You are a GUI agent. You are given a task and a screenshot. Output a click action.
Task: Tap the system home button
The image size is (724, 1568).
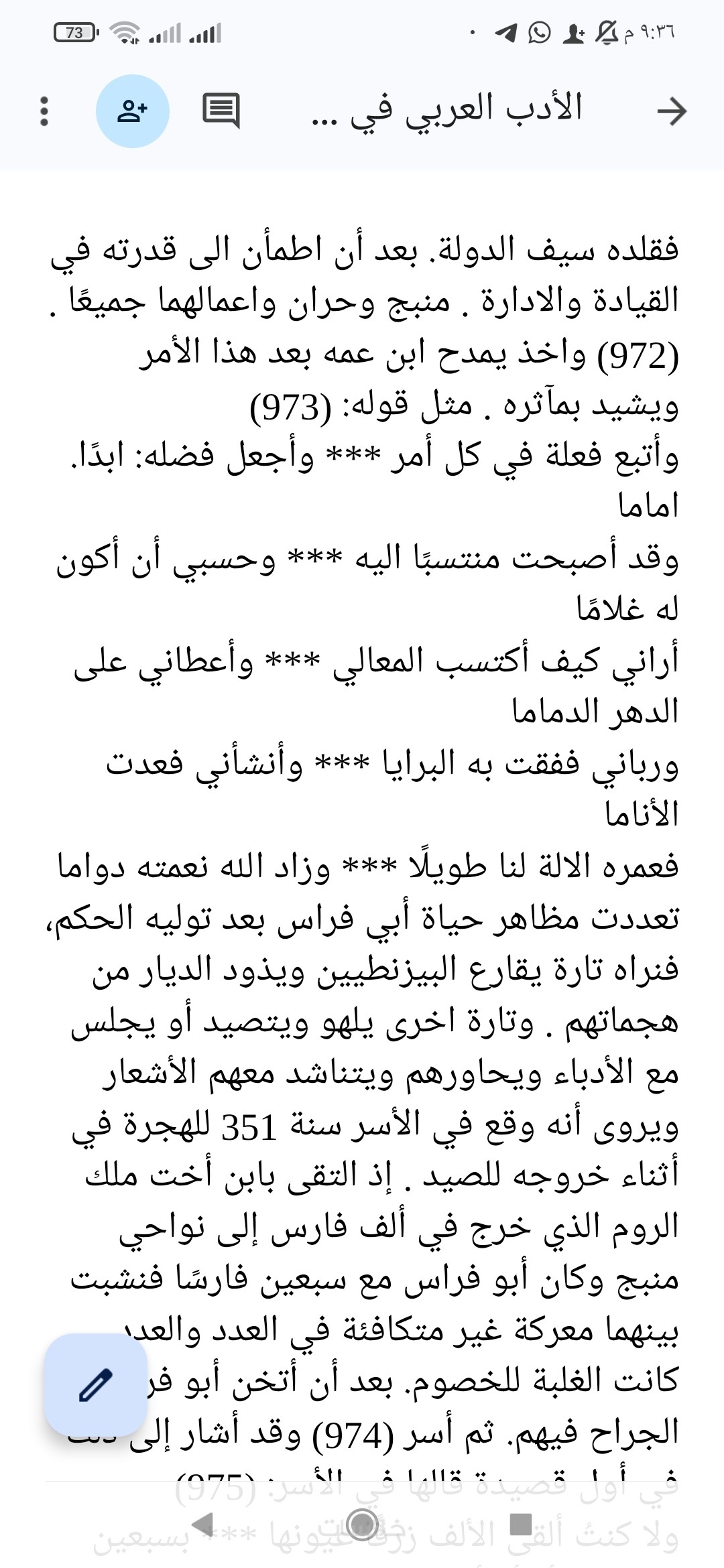tap(363, 1523)
